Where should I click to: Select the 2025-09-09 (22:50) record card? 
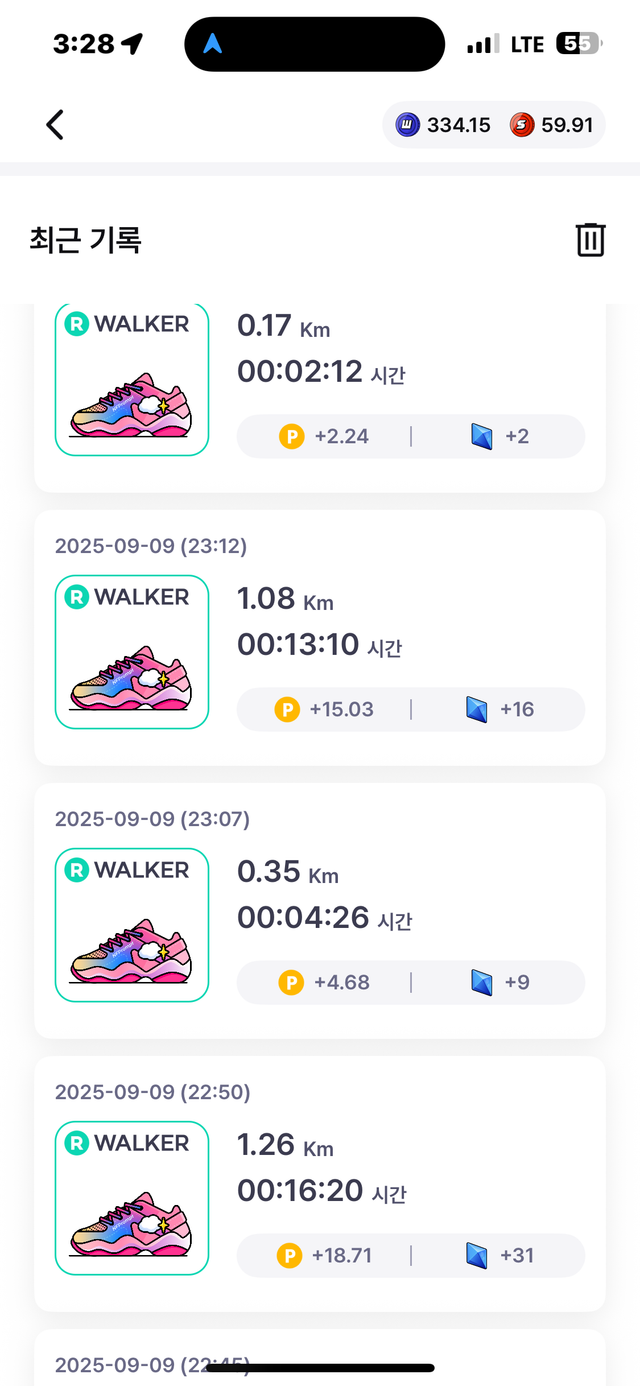click(x=320, y=1184)
